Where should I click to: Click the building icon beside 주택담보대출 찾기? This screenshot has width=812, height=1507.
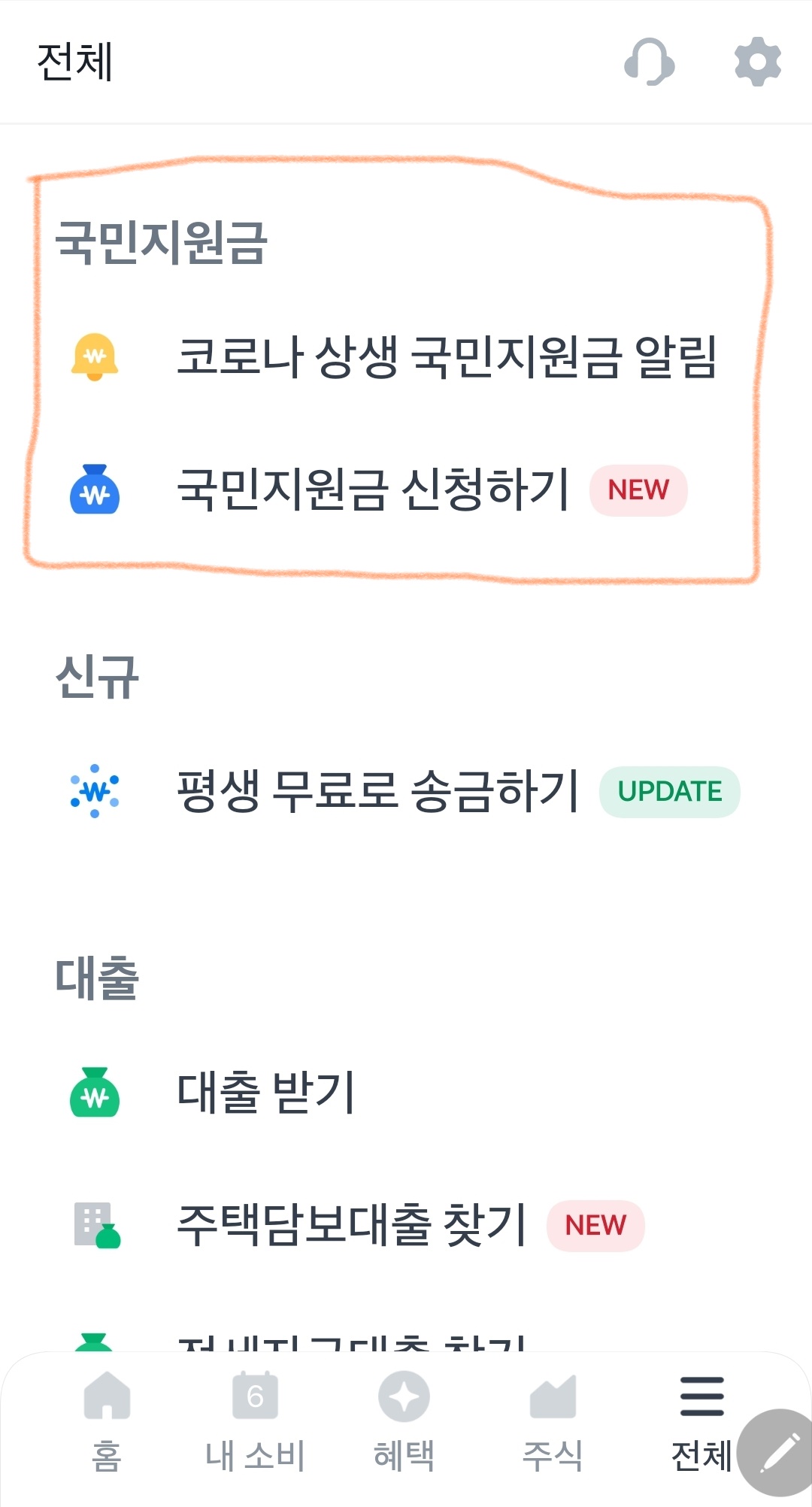pos(93,1224)
